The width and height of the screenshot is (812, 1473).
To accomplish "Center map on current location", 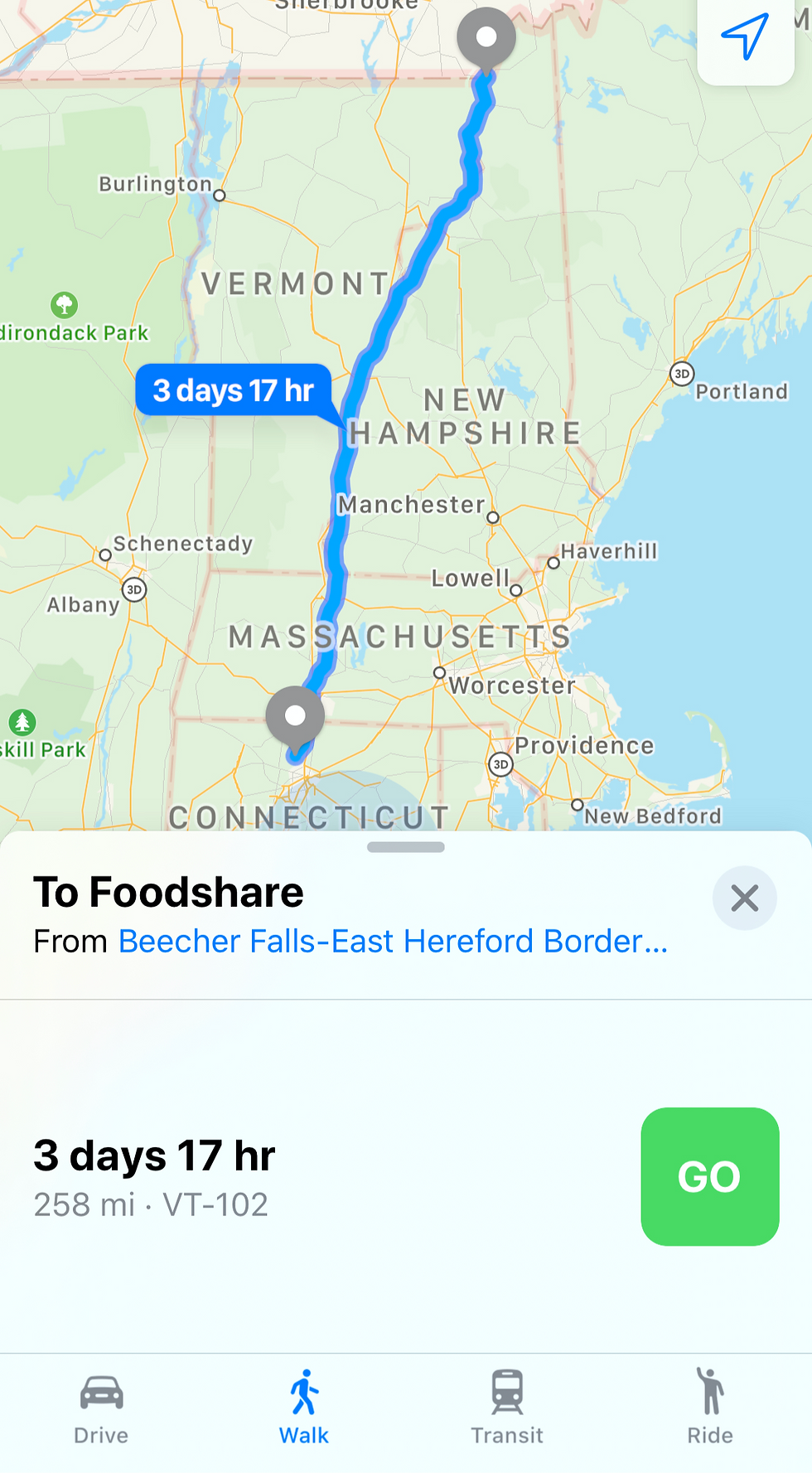I will click(x=745, y=38).
